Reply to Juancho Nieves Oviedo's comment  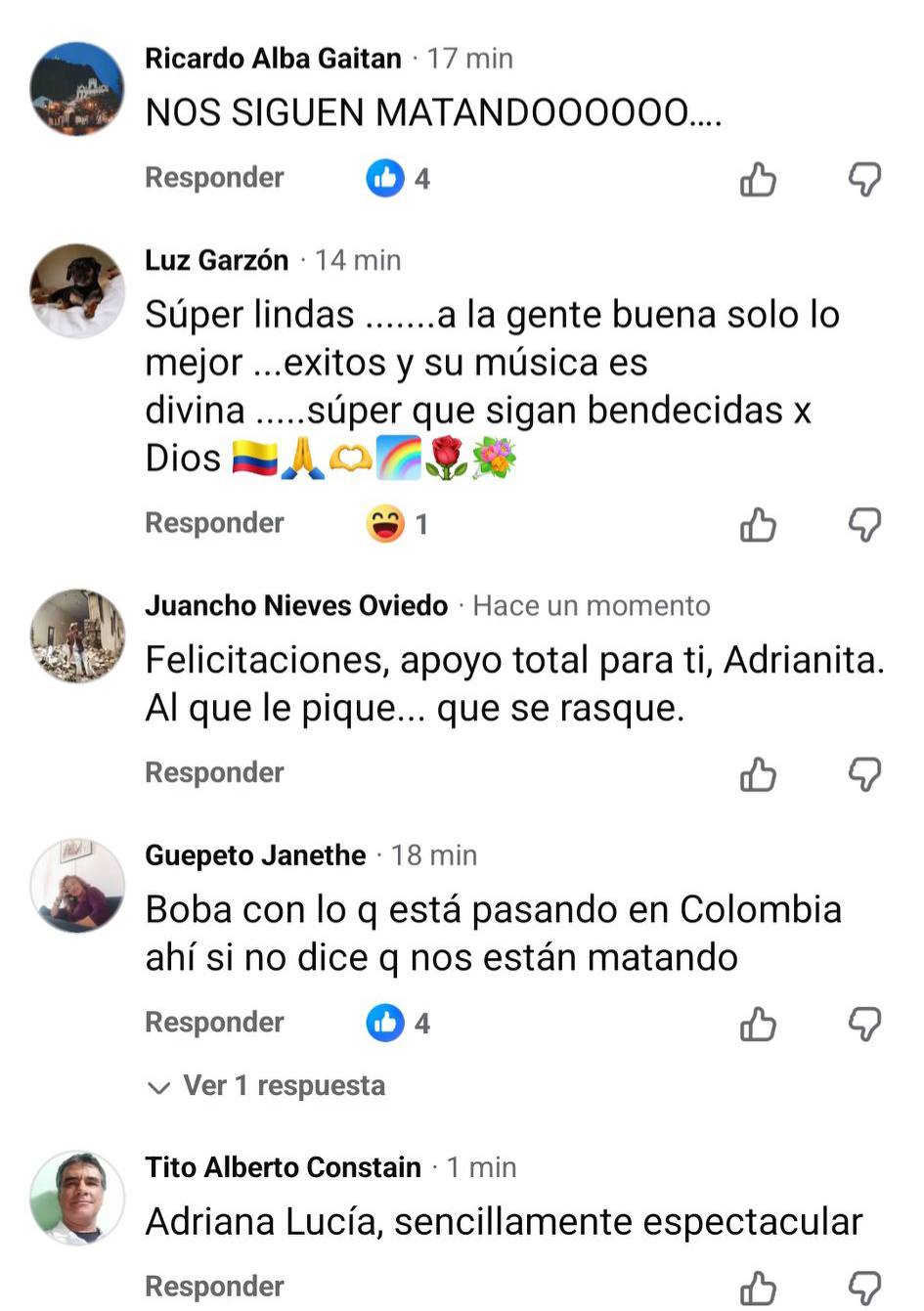[214, 772]
